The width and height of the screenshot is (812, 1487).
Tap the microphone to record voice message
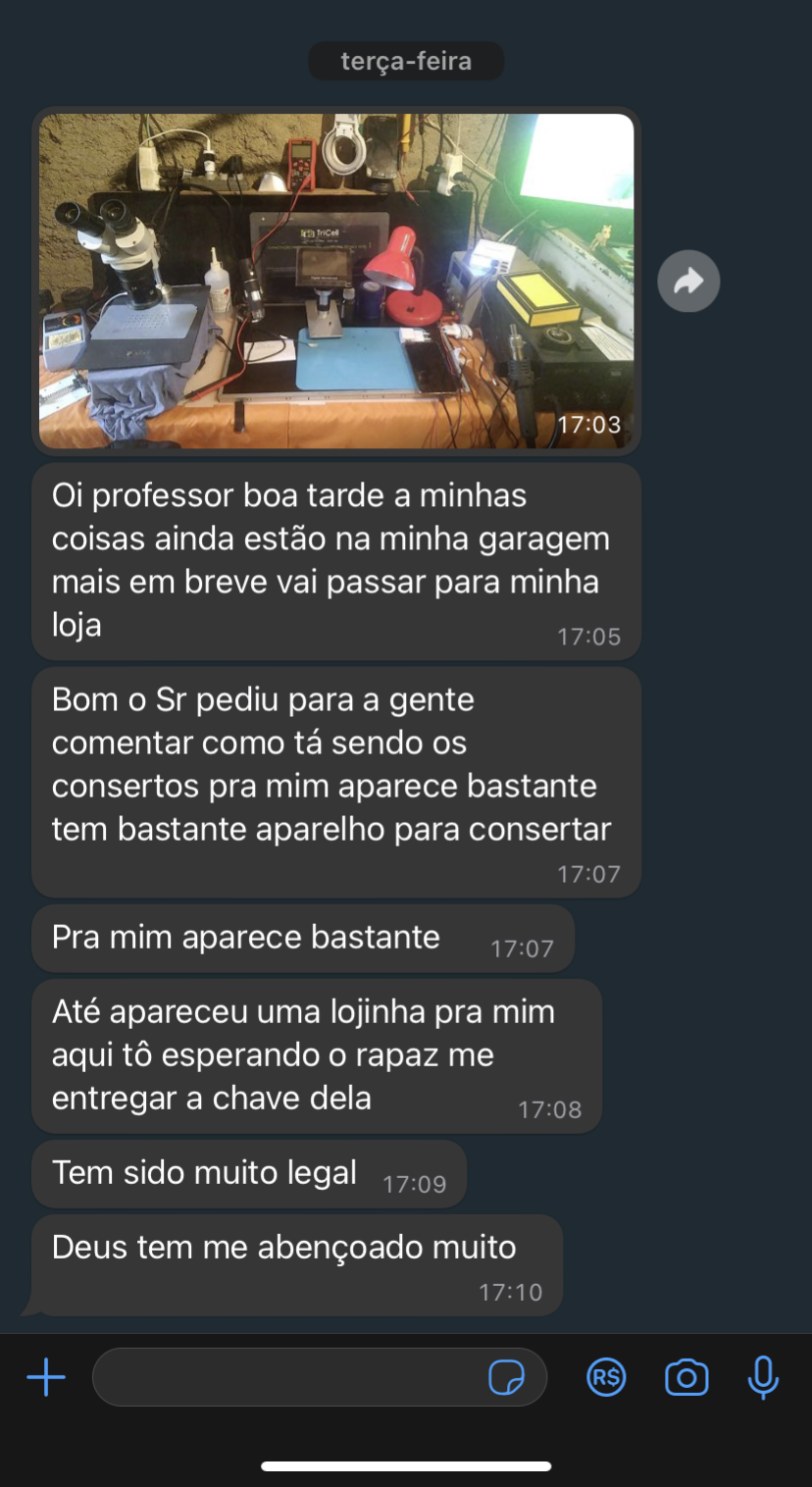pos(763,1377)
